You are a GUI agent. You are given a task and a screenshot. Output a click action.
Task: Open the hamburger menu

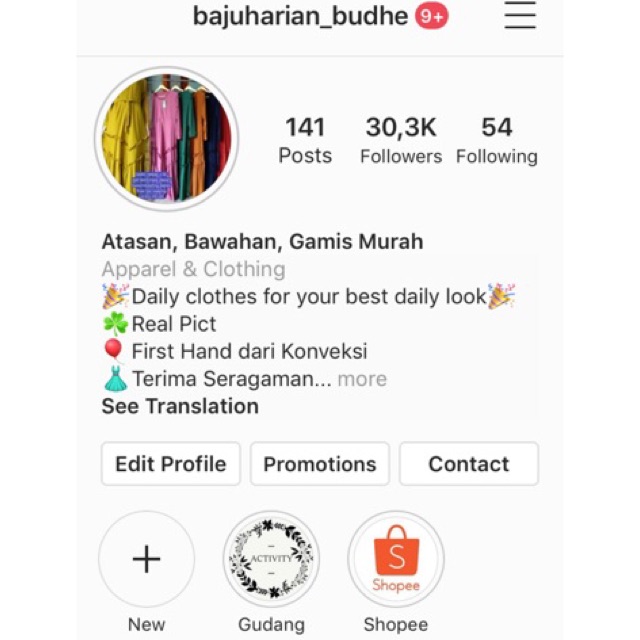tap(520, 16)
